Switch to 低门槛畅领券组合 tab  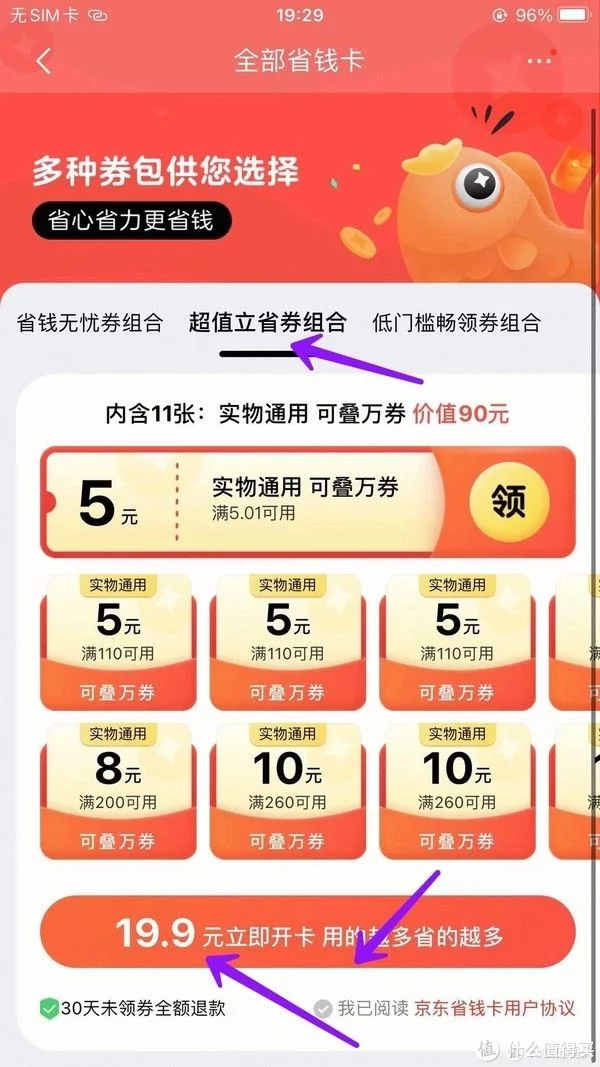[455, 323]
